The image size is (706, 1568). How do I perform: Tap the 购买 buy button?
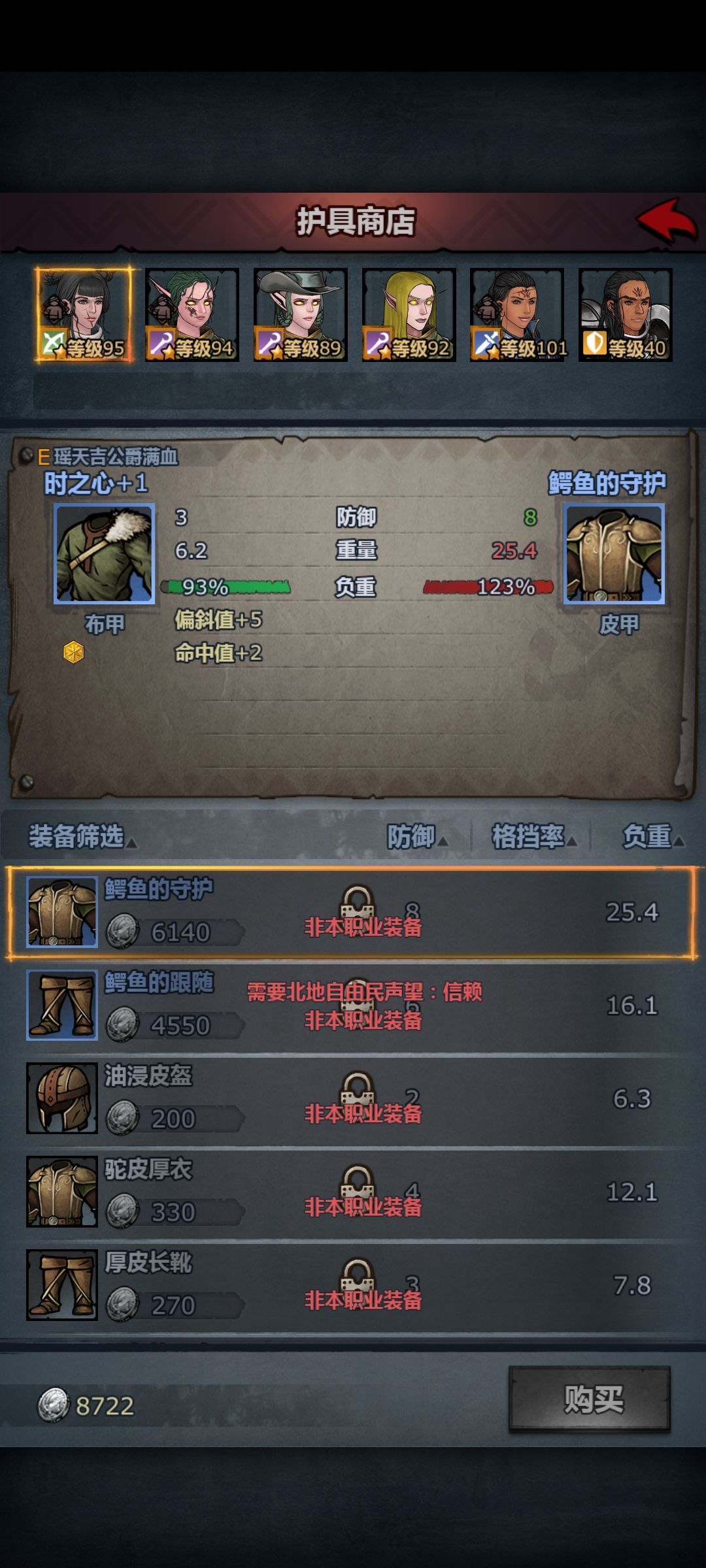(590, 1400)
